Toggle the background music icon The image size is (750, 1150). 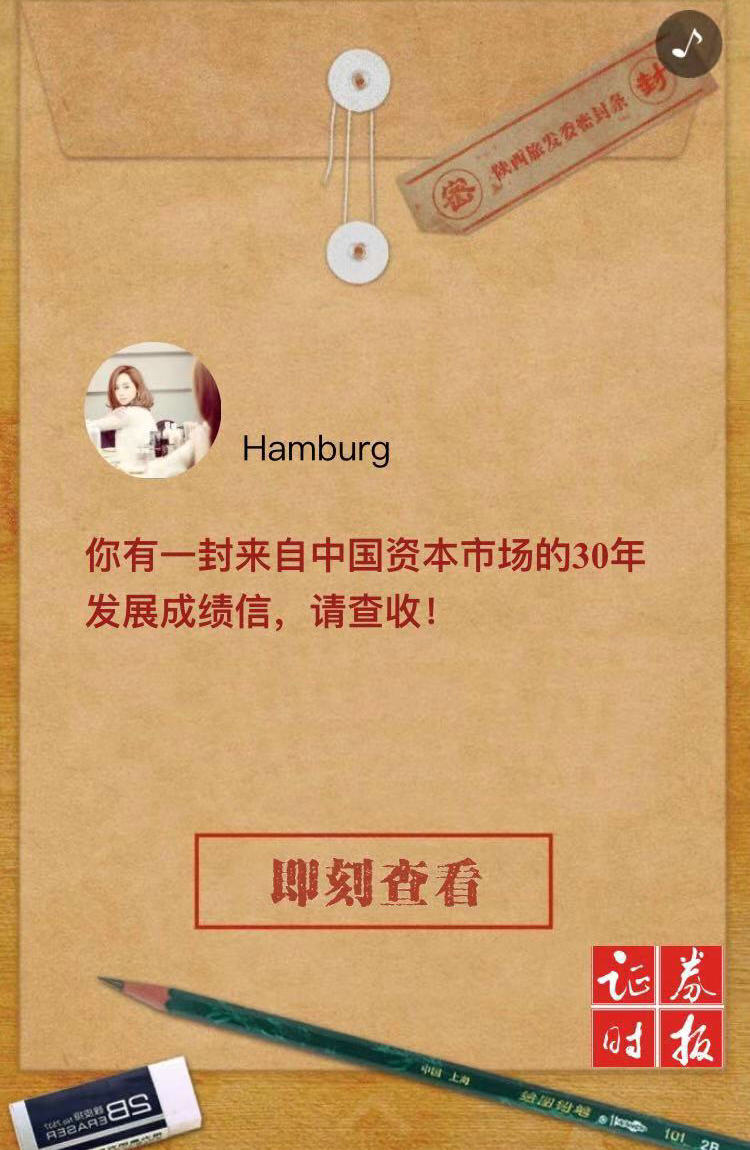(688, 44)
